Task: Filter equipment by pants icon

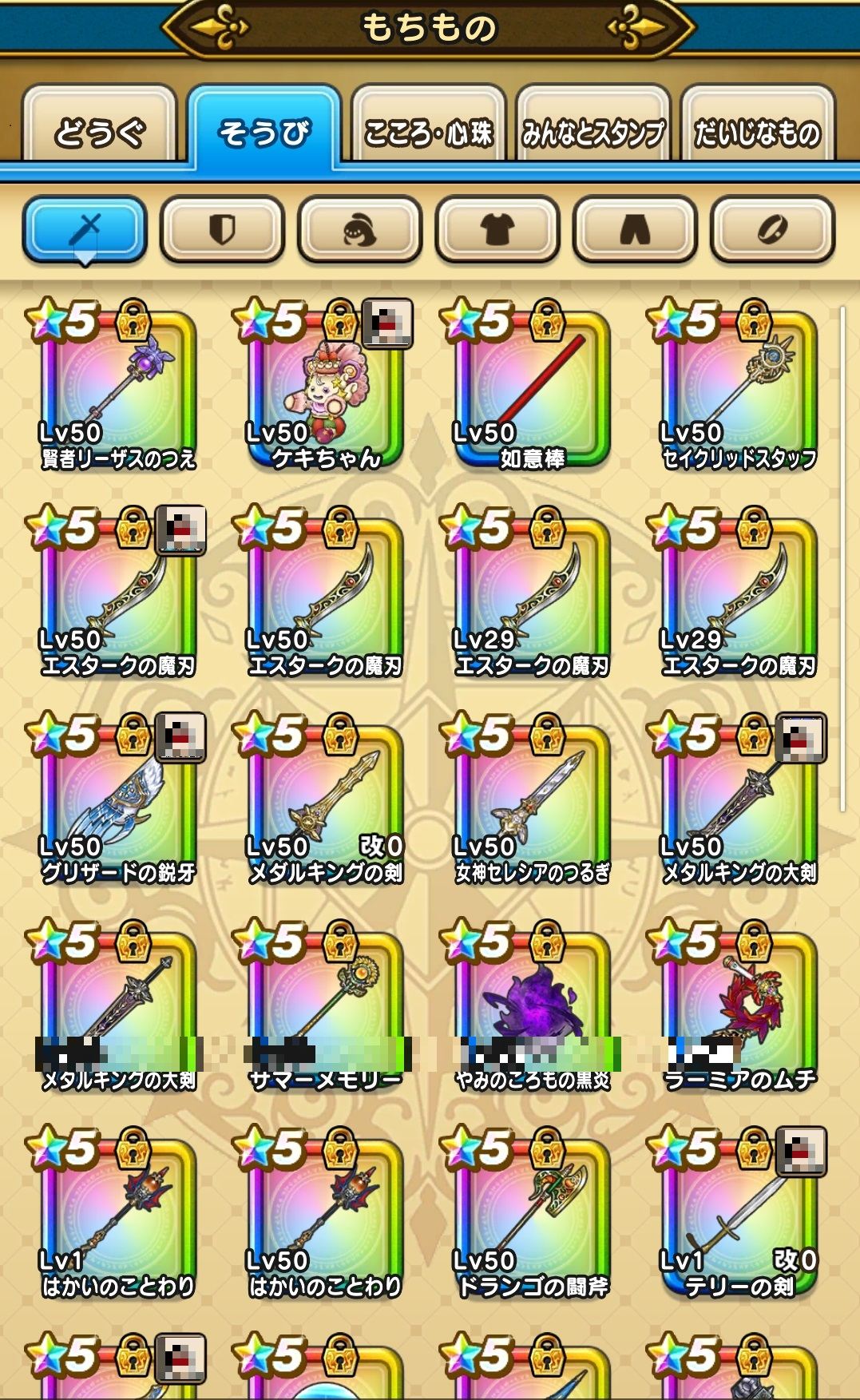Action: click(x=635, y=230)
